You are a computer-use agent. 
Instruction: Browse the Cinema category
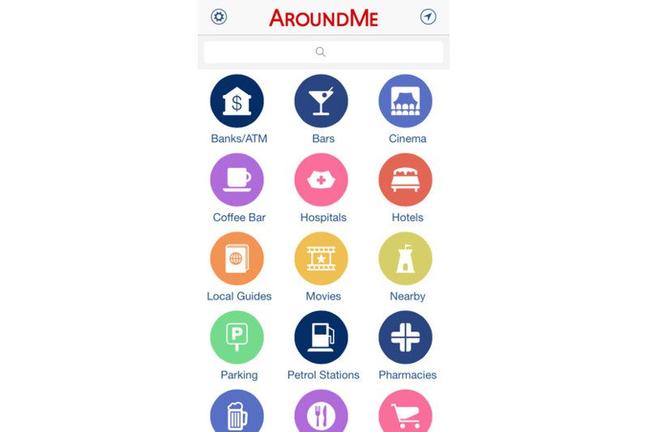[406, 101]
